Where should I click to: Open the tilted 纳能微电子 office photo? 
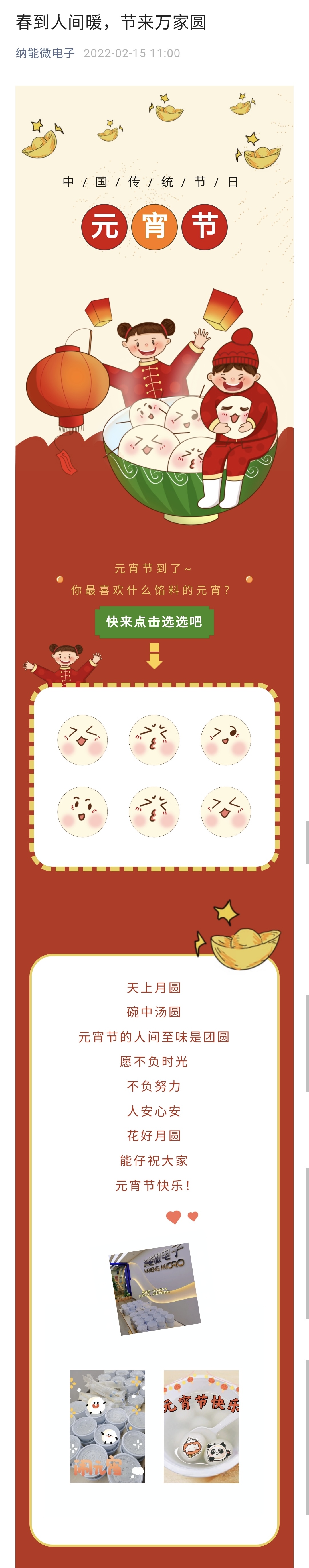pyautogui.click(x=154, y=1289)
